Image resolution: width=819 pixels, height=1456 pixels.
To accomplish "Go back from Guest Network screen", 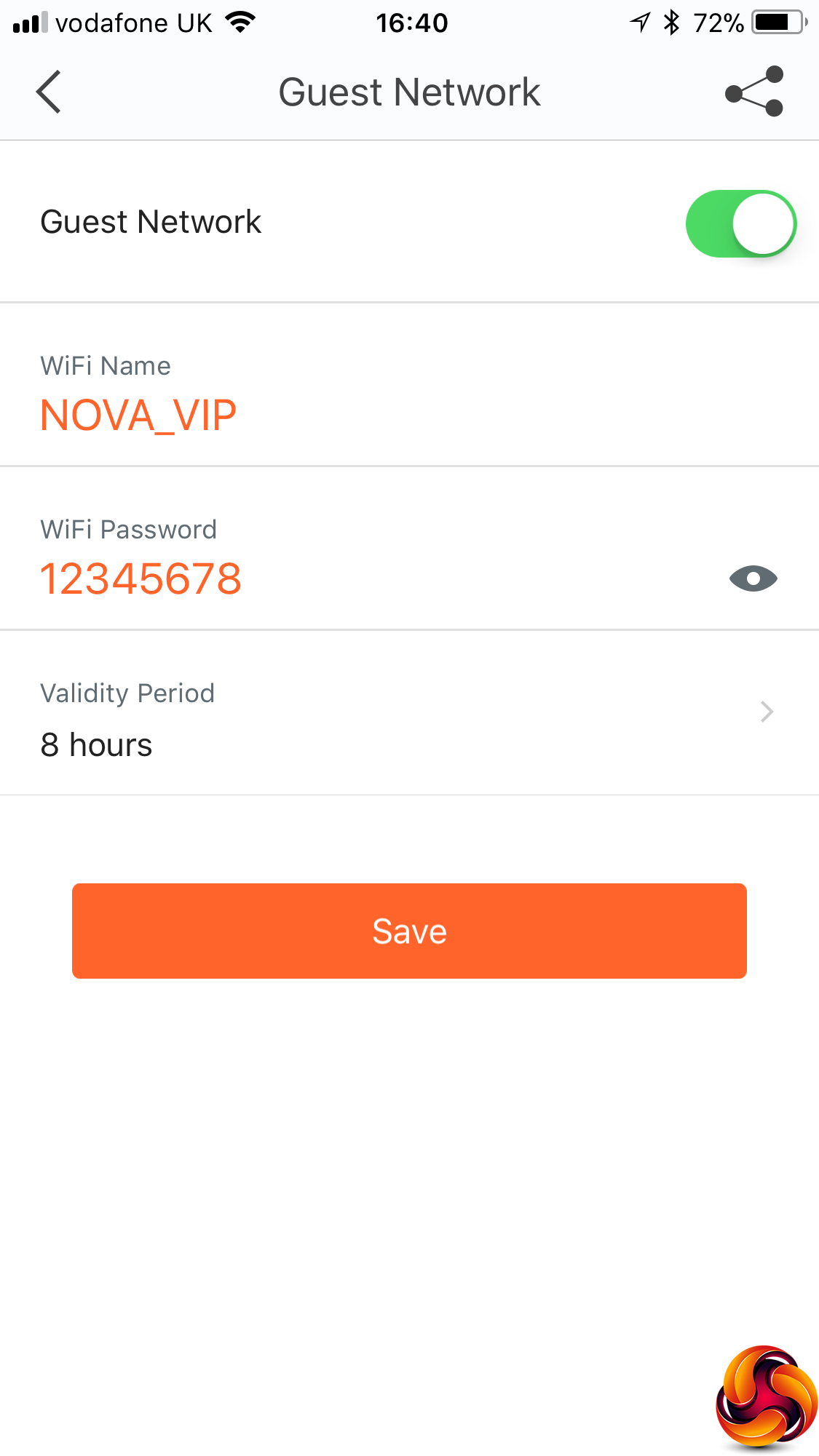I will point(49,92).
